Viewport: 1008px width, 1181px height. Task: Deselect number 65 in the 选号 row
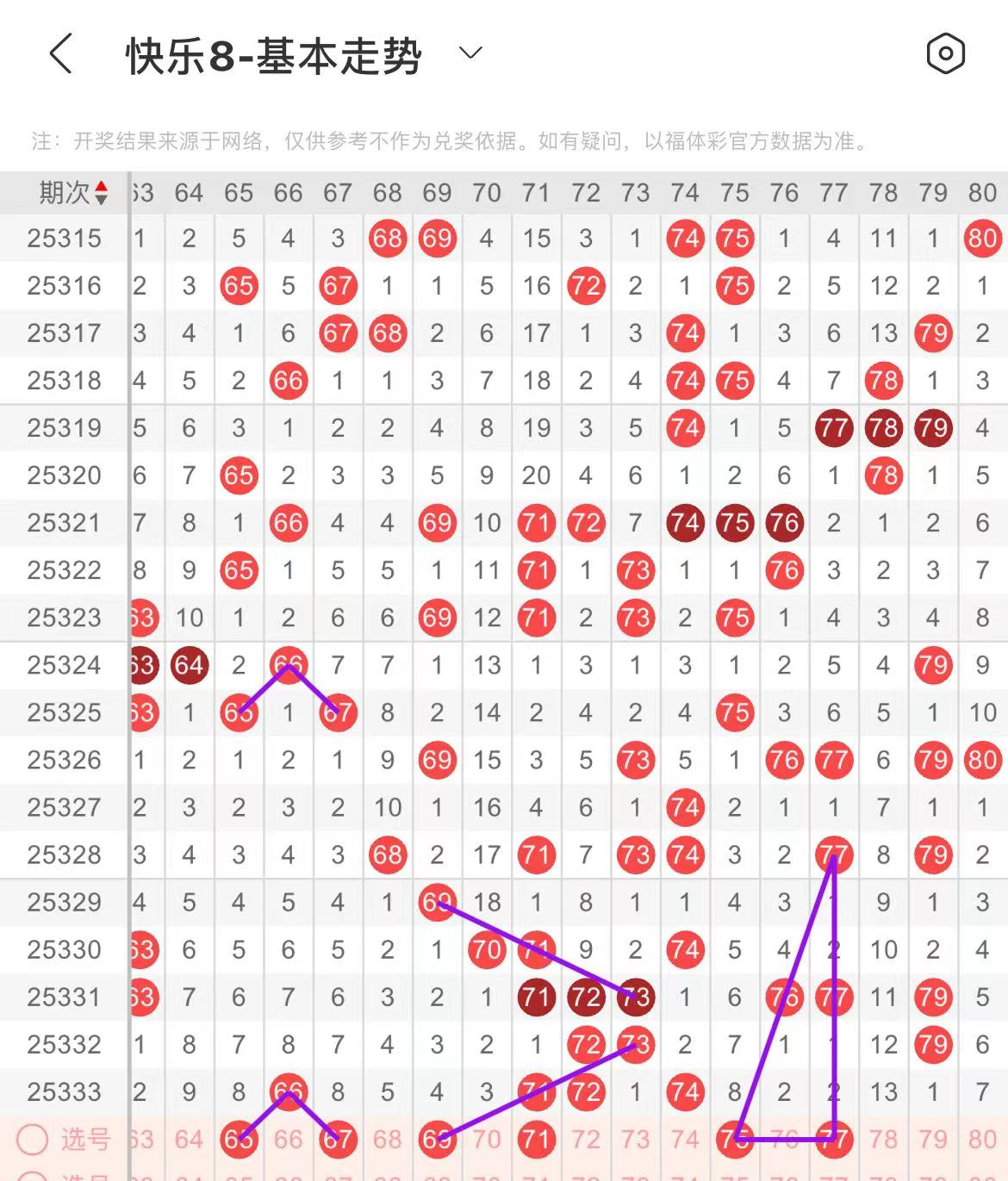[239, 1140]
